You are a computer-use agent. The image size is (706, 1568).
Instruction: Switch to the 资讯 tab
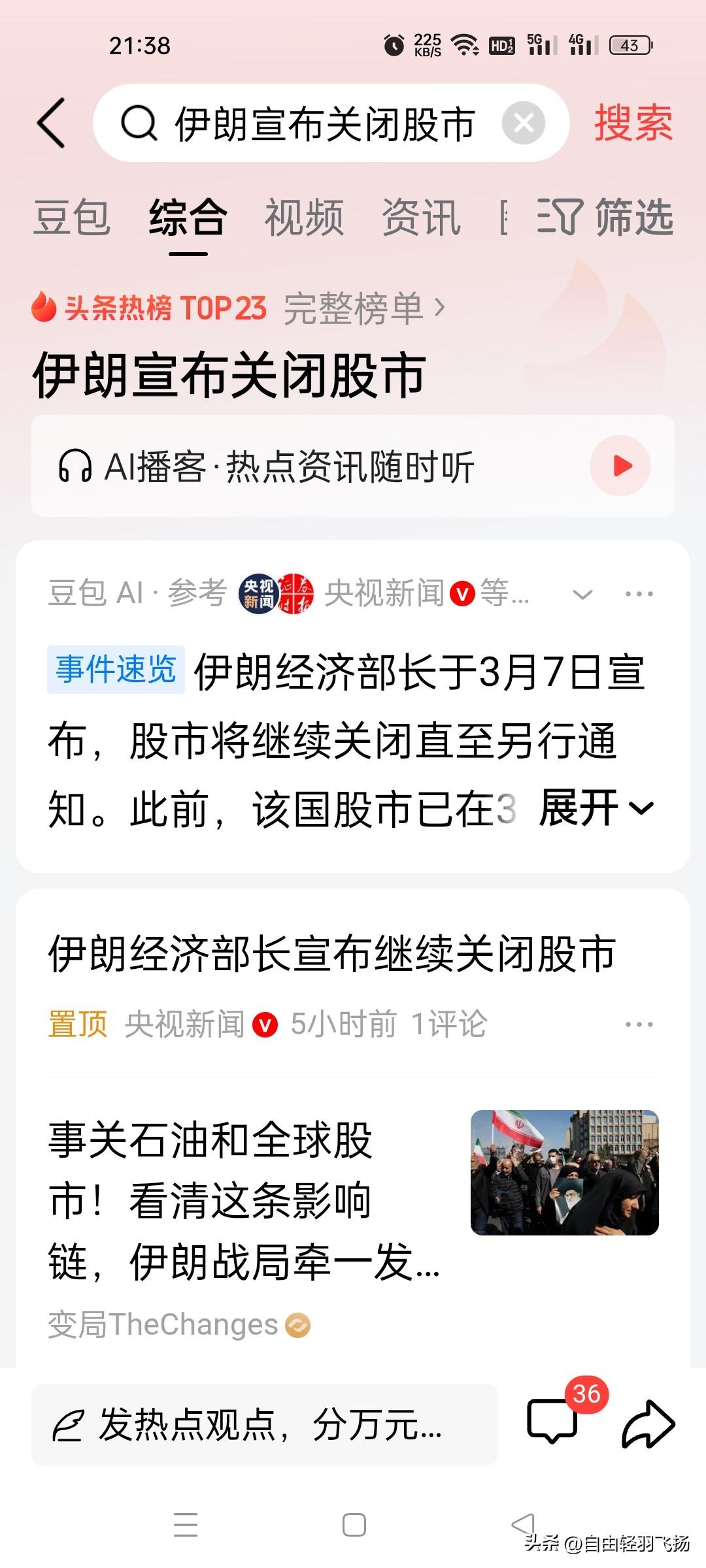click(422, 219)
